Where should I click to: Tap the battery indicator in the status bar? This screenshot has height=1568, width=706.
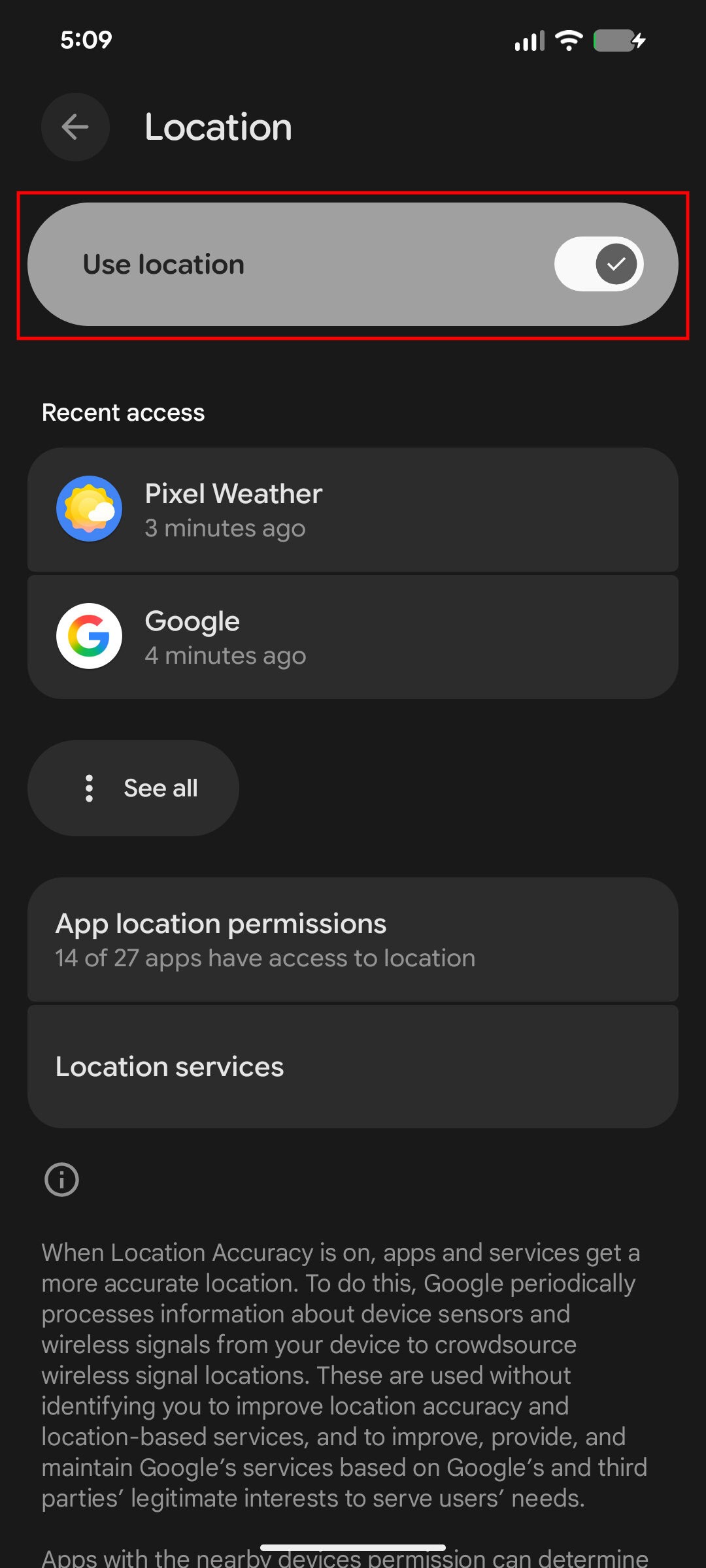tap(615, 41)
